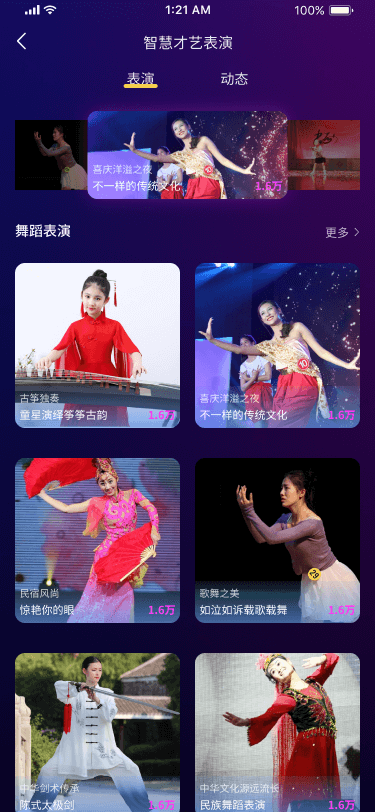
Task: Open the 惊艳你的眼 performance card
Action: click(97, 540)
